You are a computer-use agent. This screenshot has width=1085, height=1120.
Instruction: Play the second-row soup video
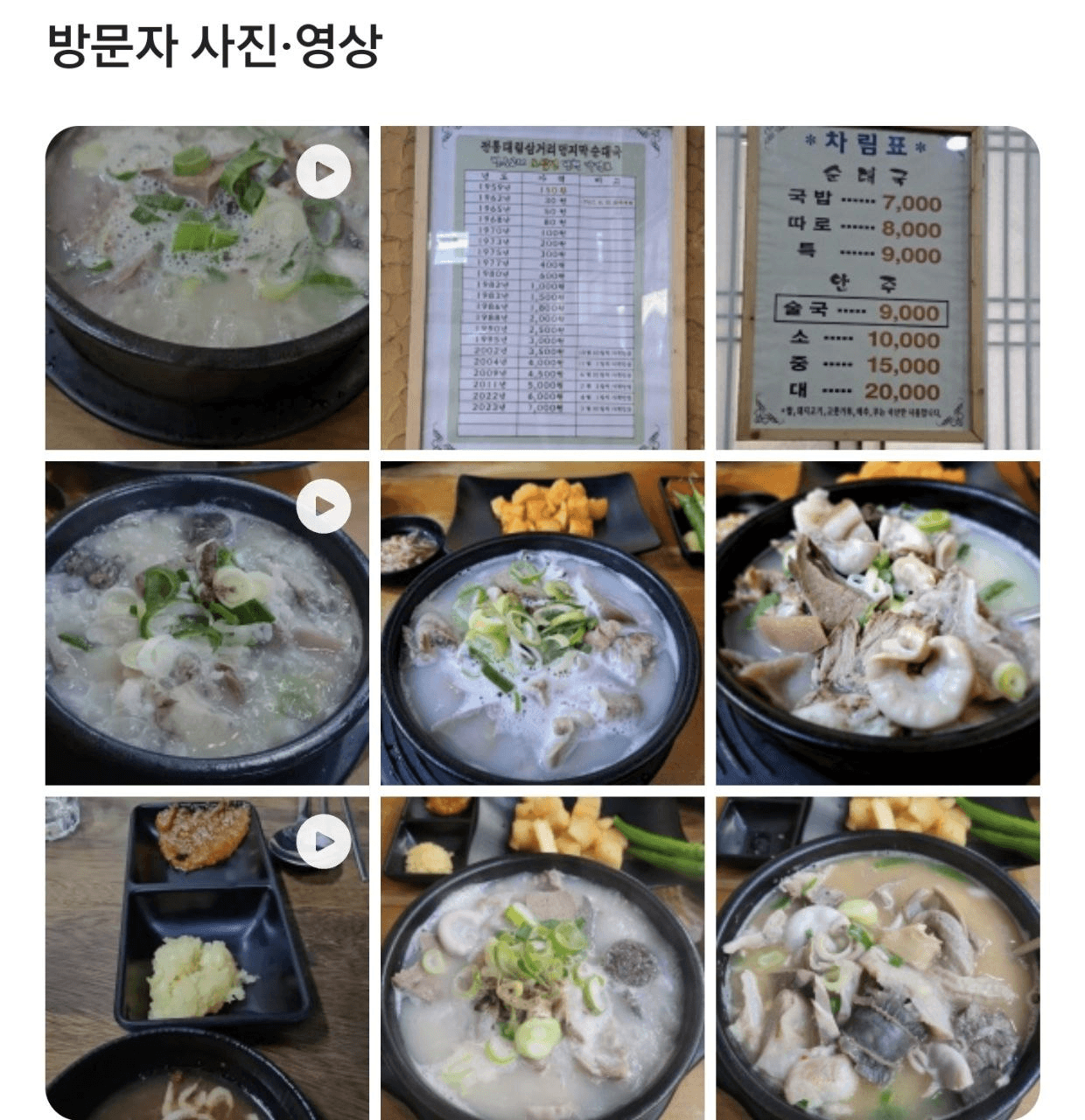(323, 507)
